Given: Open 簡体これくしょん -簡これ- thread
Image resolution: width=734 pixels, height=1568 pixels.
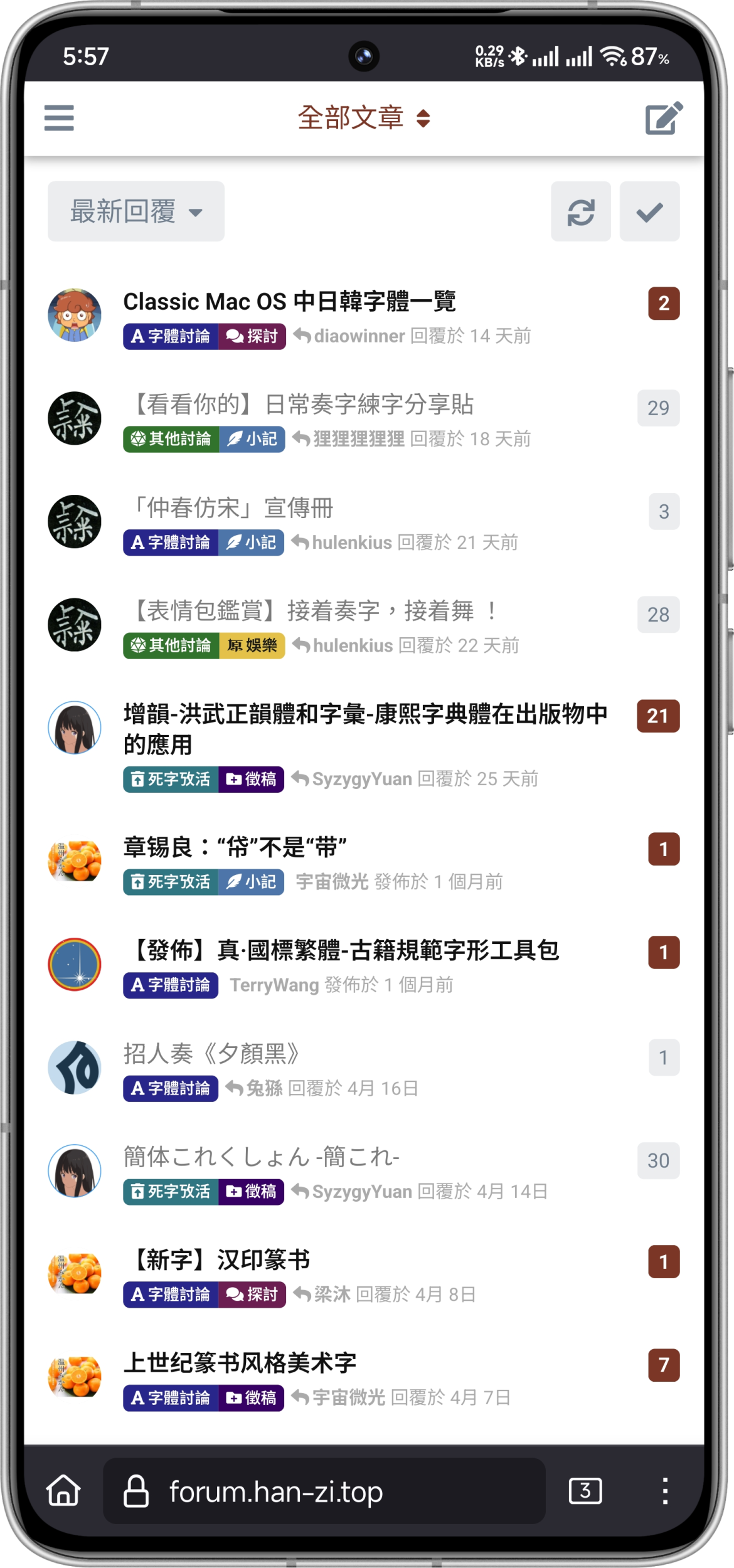Looking at the screenshot, I should (262, 1157).
